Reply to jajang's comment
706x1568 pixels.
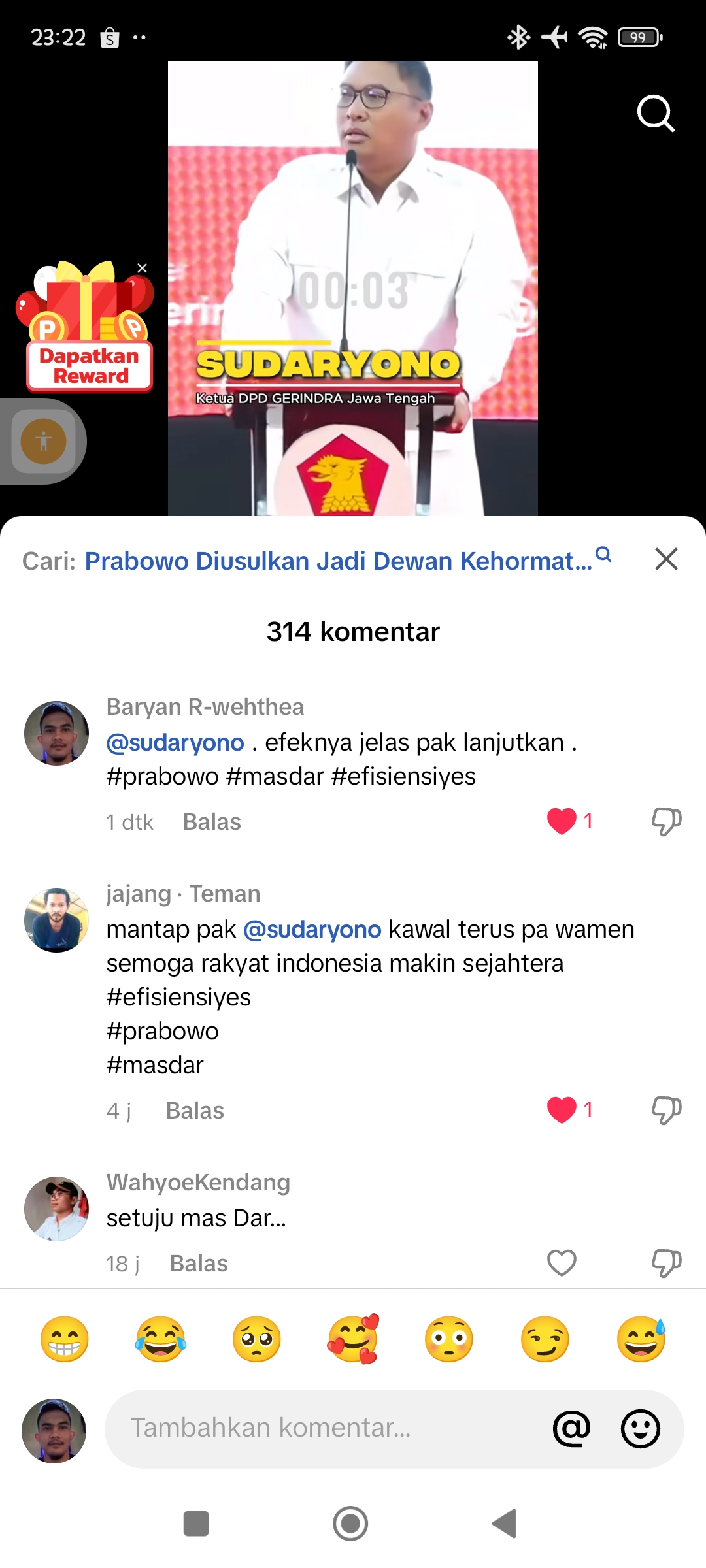tap(195, 1110)
